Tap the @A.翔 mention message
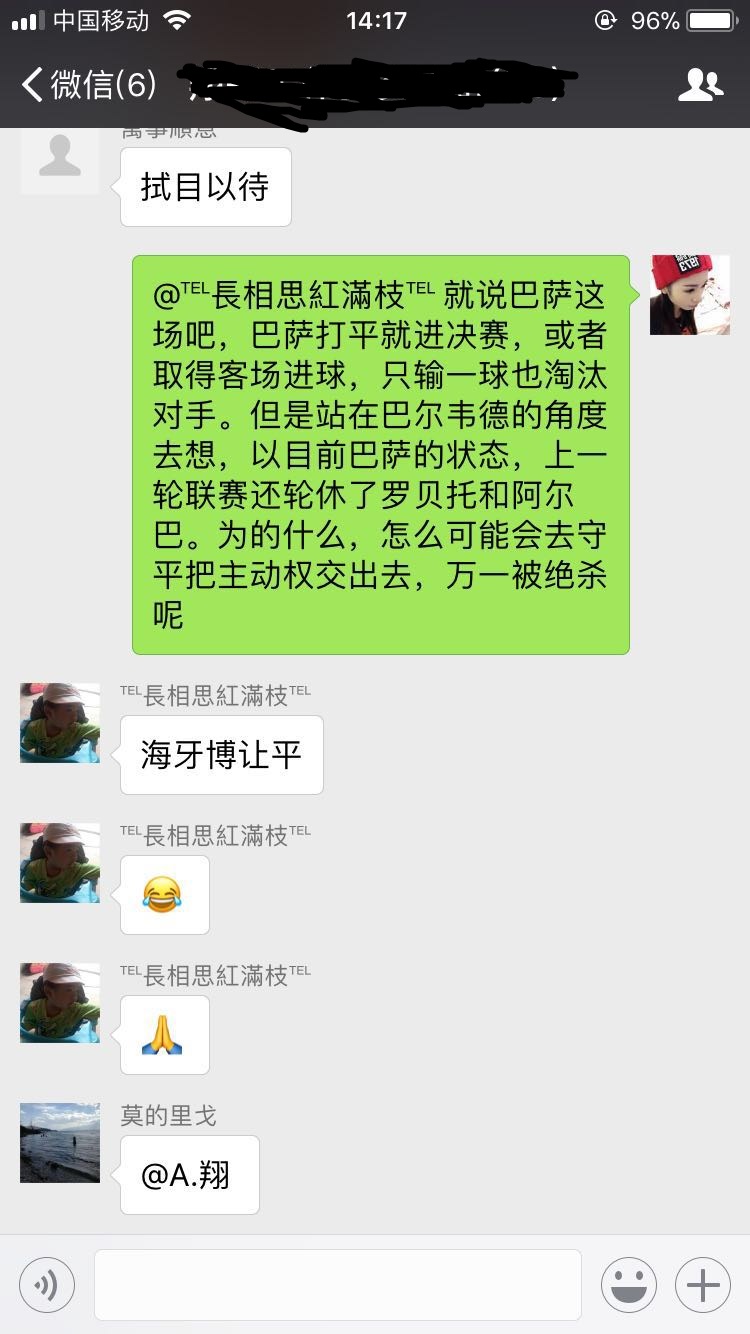750x1334 pixels. pyautogui.click(x=189, y=1175)
